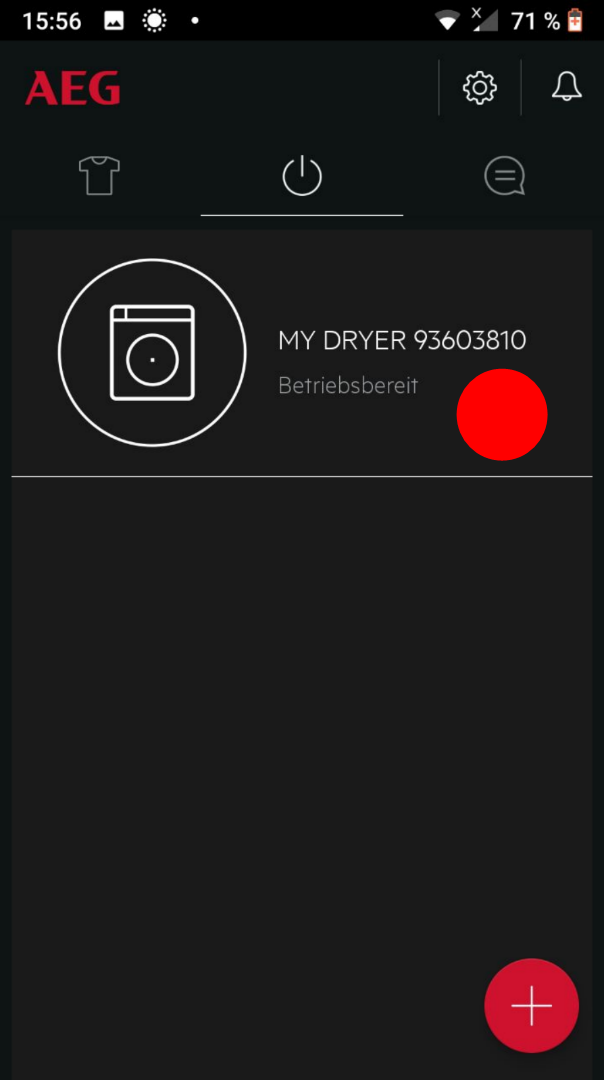Open the notifications bell
The height and width of the screenshot is (1080, 604).
[x=566, y=88]
